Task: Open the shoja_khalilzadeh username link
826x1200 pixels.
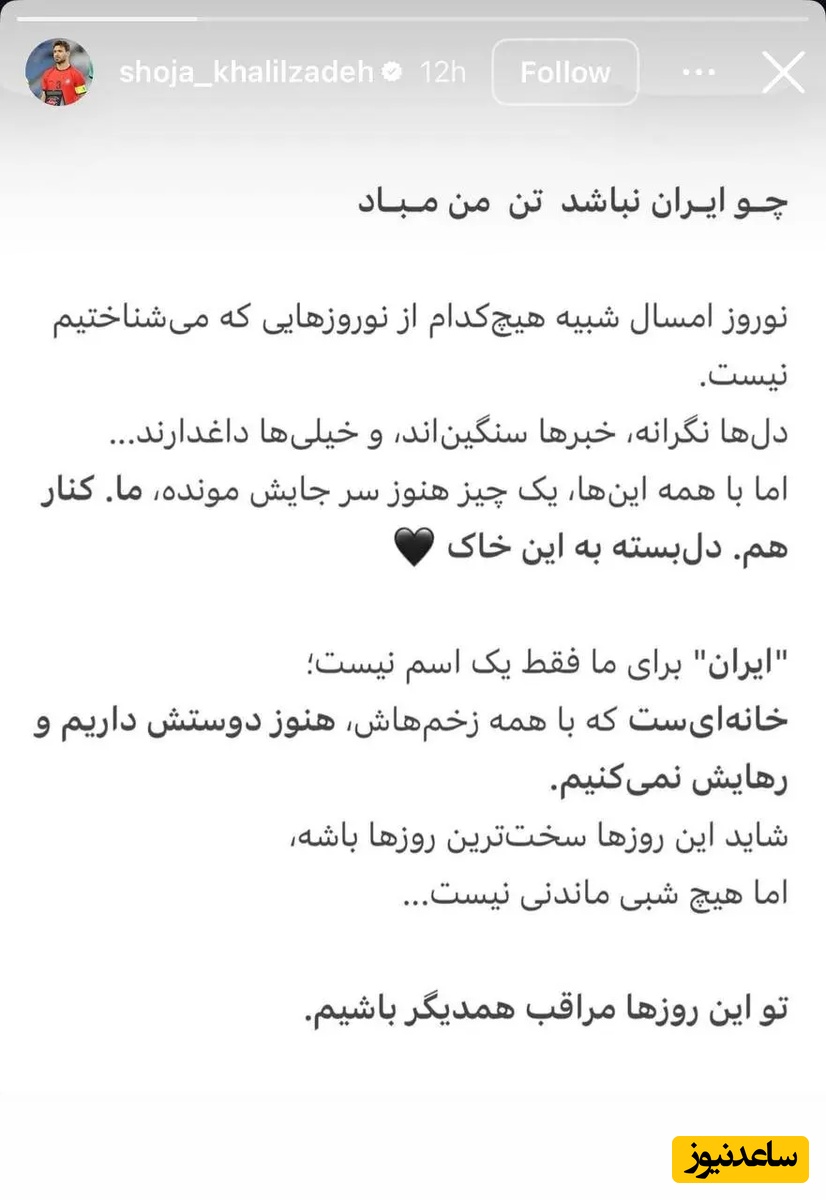Action: (245, 73)
